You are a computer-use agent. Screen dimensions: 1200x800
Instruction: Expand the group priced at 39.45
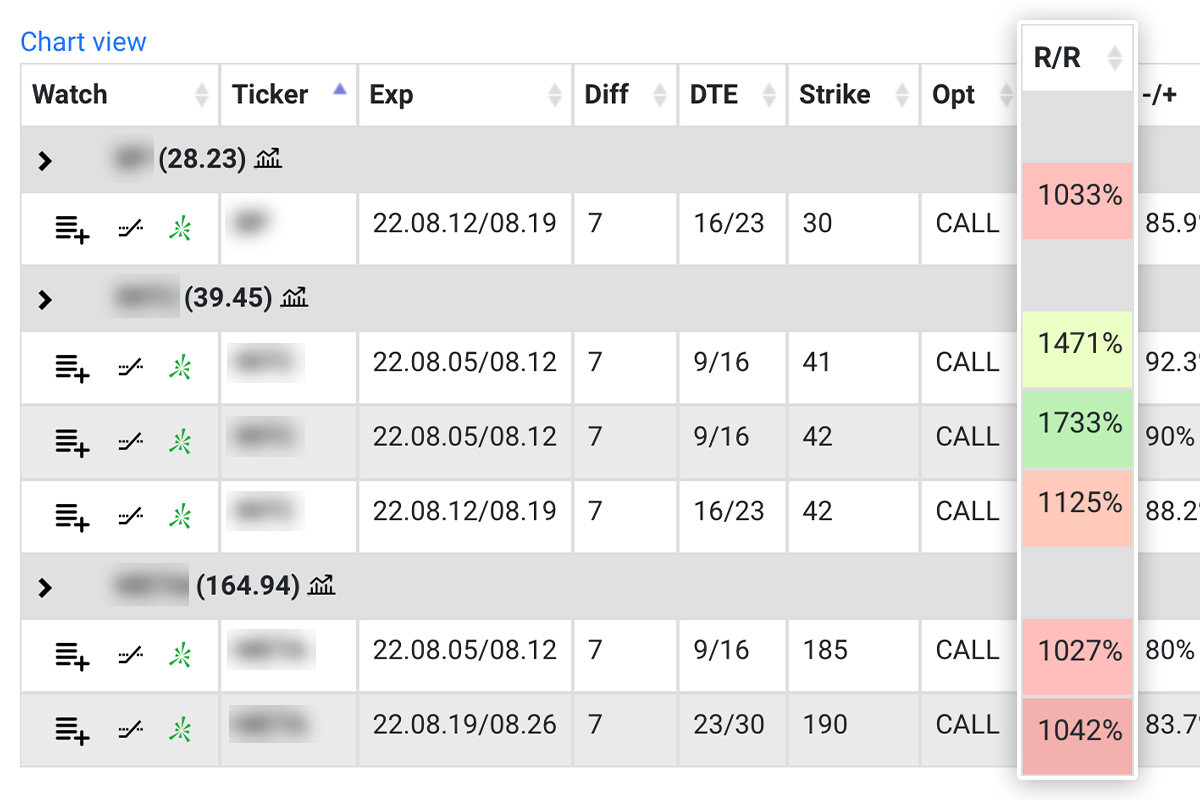[x=45, y=299]
